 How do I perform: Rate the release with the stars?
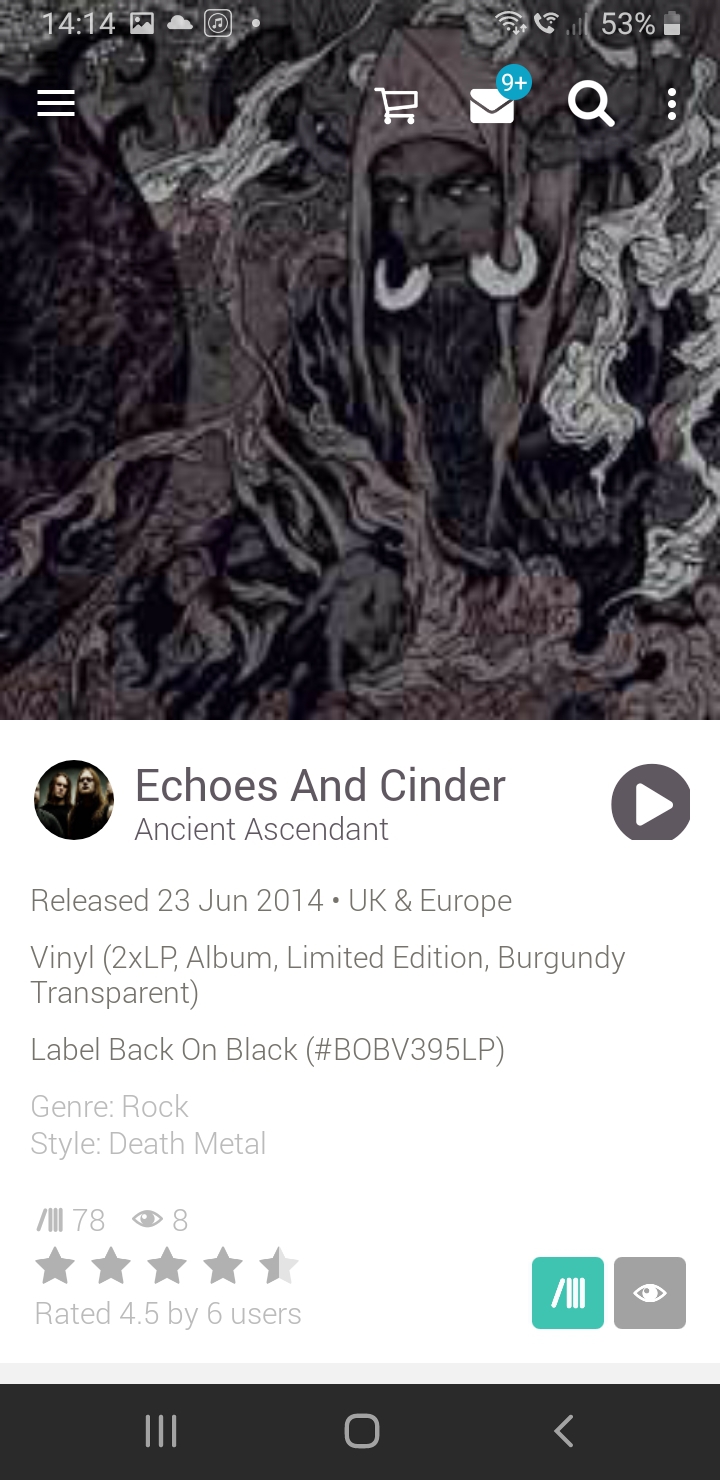[167, 1267]
